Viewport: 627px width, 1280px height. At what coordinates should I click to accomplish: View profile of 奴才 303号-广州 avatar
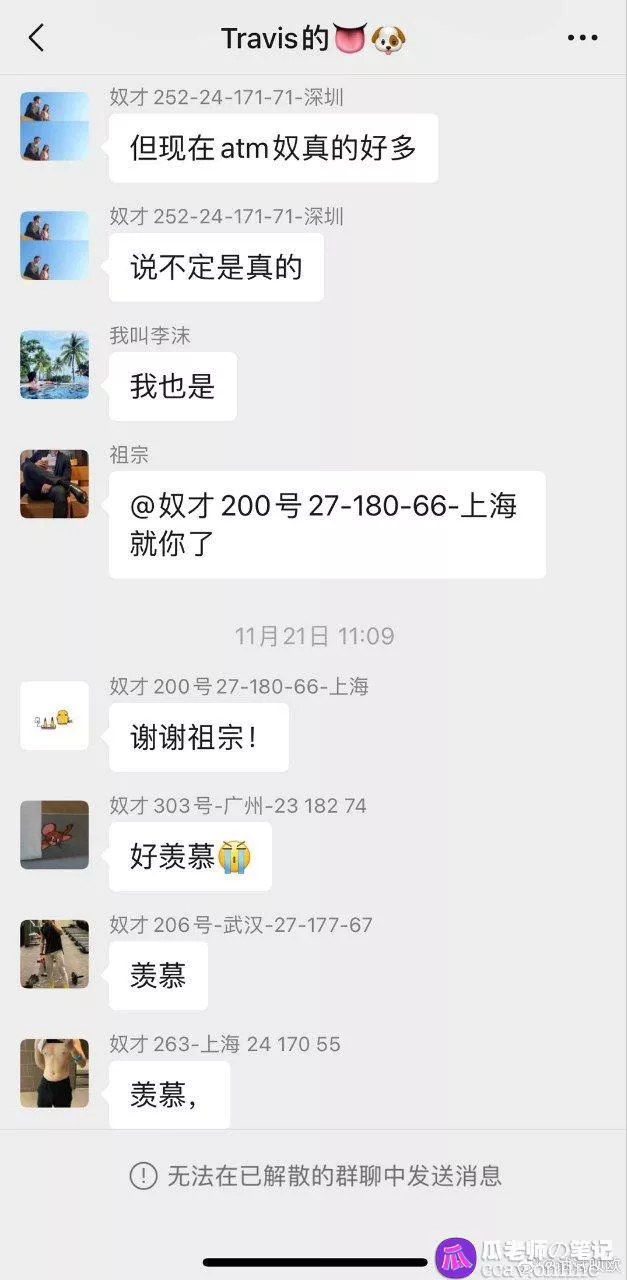pos(54,835)
